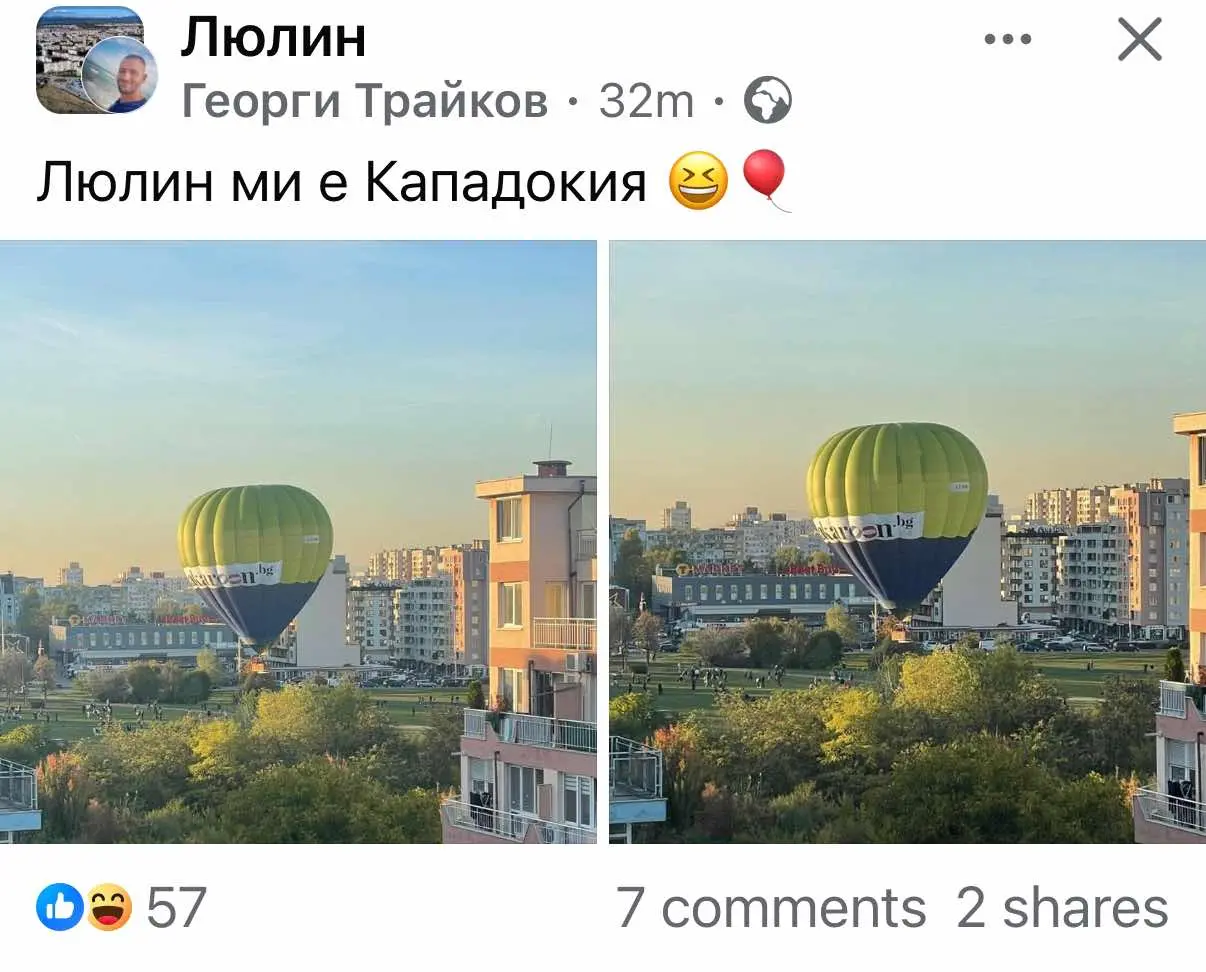Open the 7 comments
Screen dimensions: 1206x972
coord(771,908)
